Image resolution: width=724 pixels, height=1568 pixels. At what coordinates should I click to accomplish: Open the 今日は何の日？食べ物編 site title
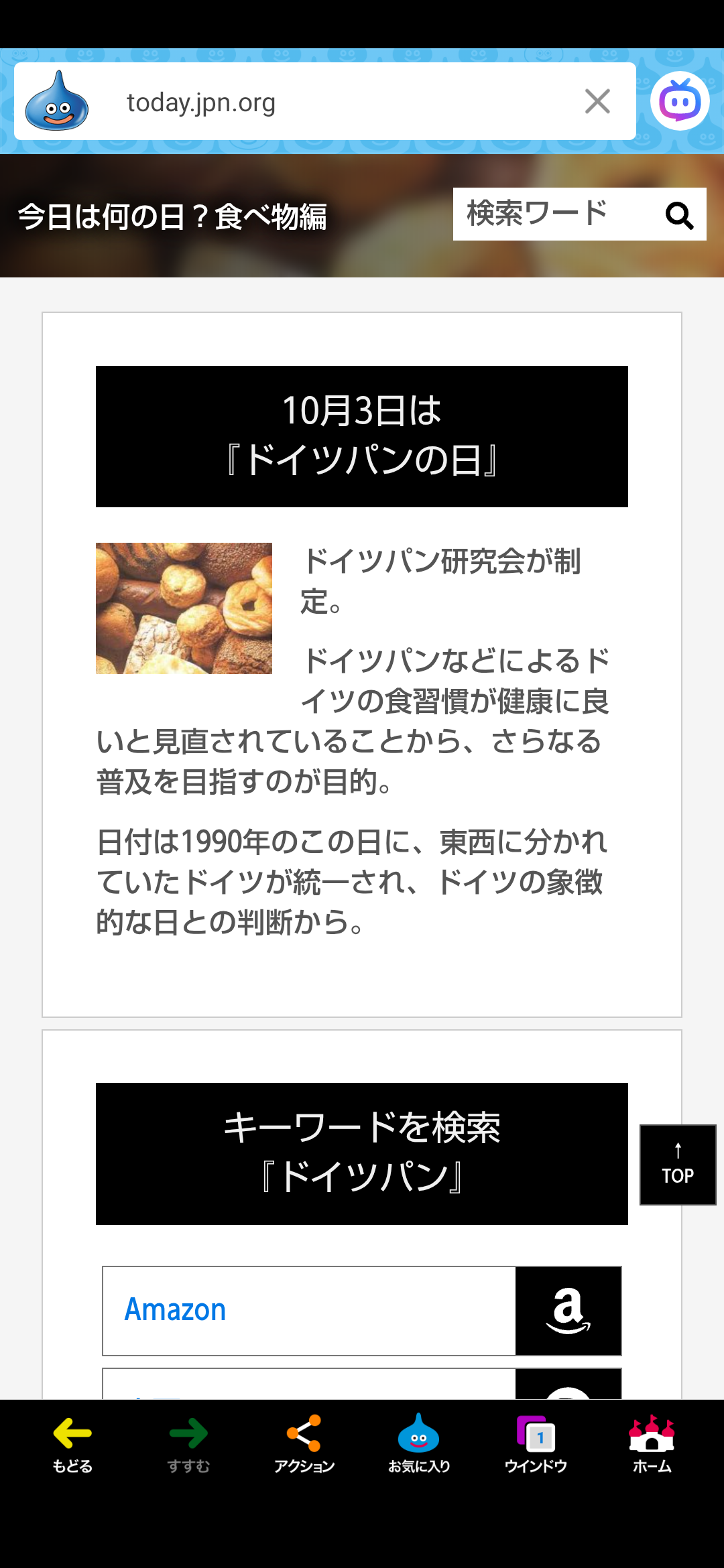172,217
